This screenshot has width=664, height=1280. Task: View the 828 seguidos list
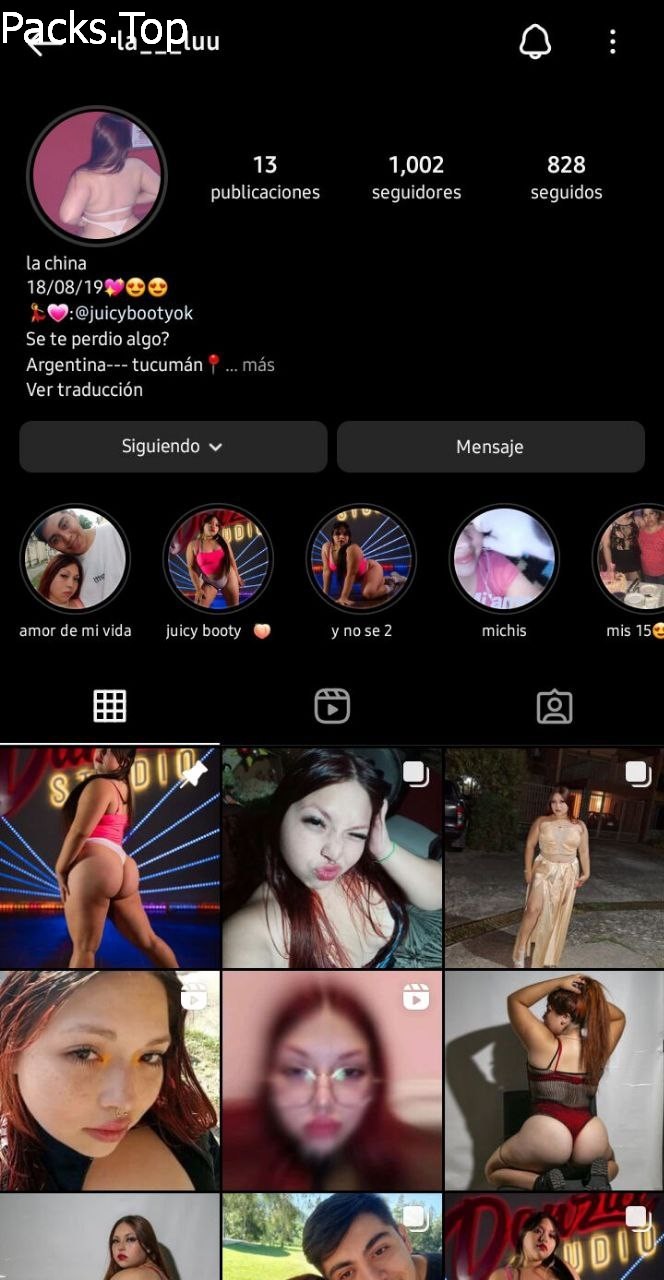click(566, 177)
